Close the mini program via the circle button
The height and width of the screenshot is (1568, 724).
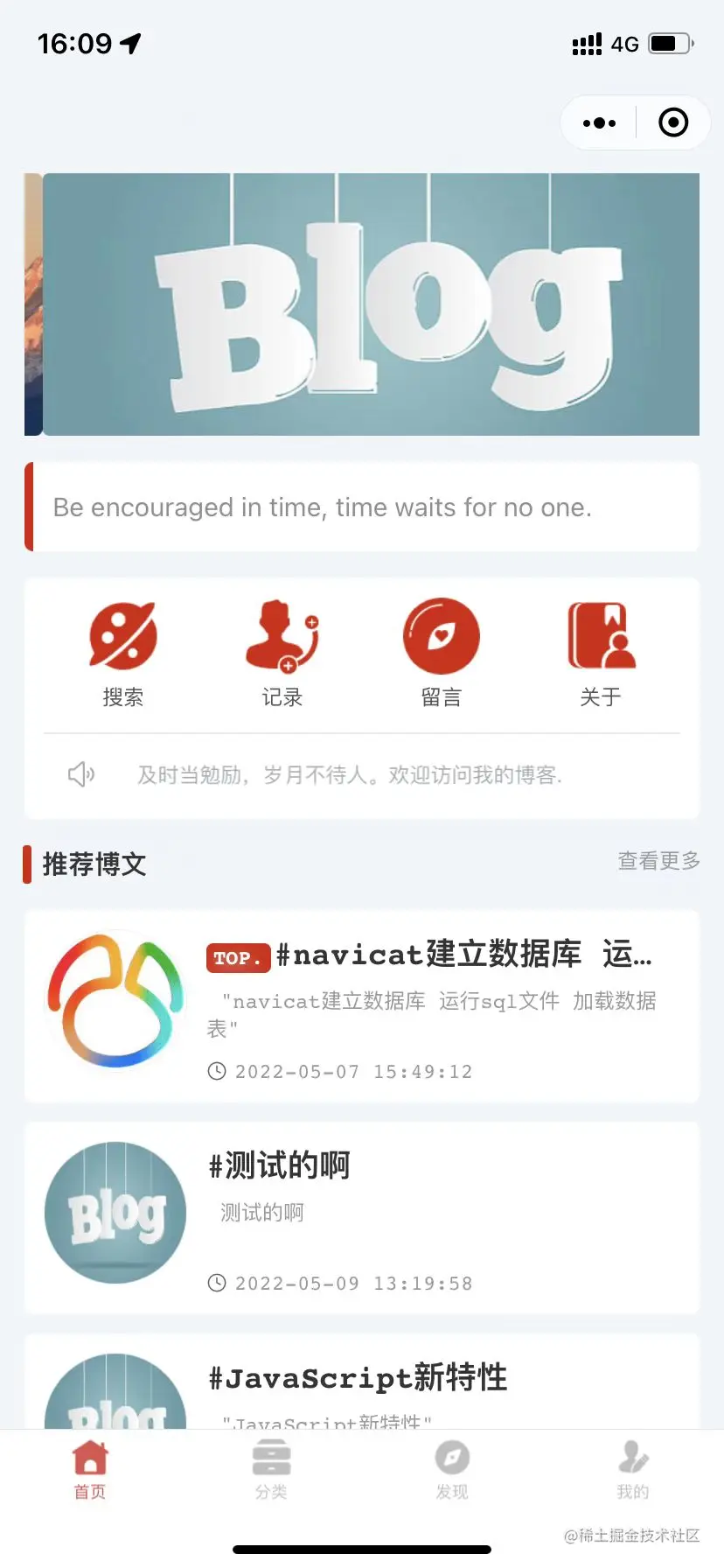click(672, 123)
